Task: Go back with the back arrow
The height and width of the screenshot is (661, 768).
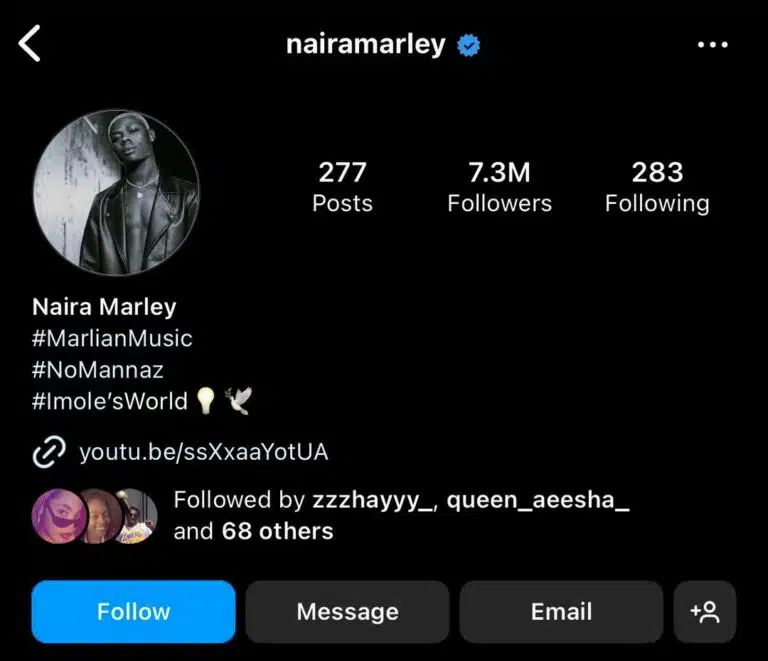Action: pos(31,44)
